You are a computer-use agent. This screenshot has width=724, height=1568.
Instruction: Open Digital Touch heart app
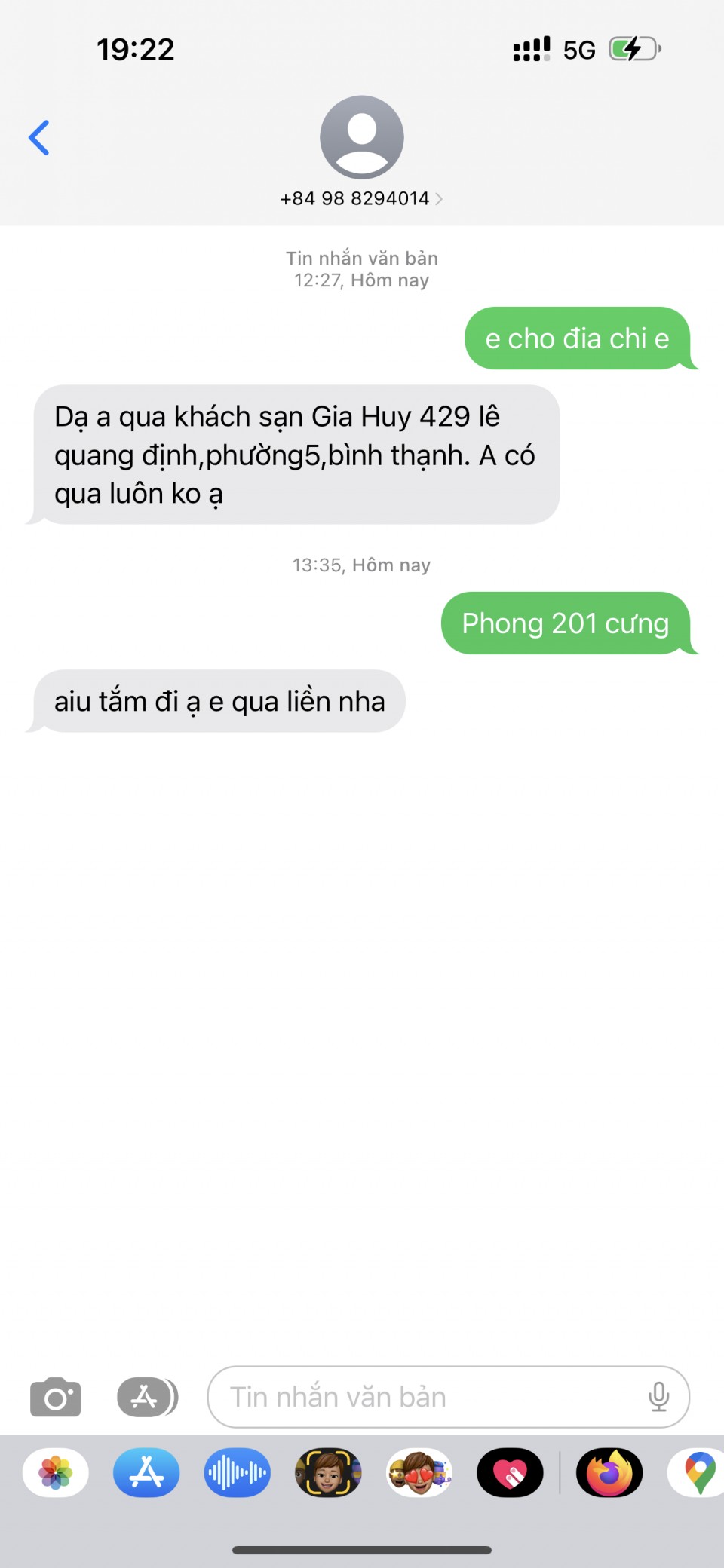(510, 1472)
